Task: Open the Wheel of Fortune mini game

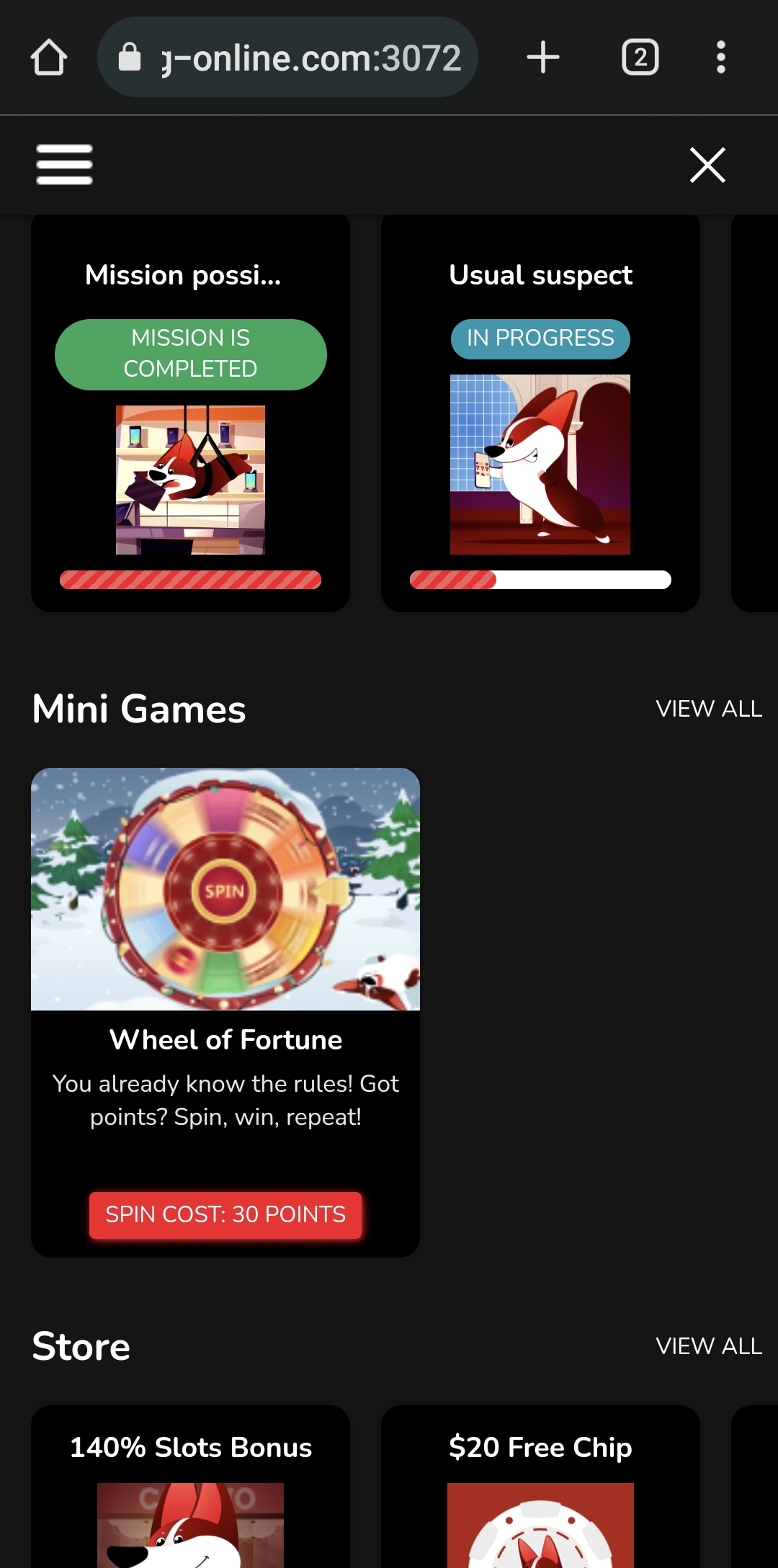Action: [225, 936]
